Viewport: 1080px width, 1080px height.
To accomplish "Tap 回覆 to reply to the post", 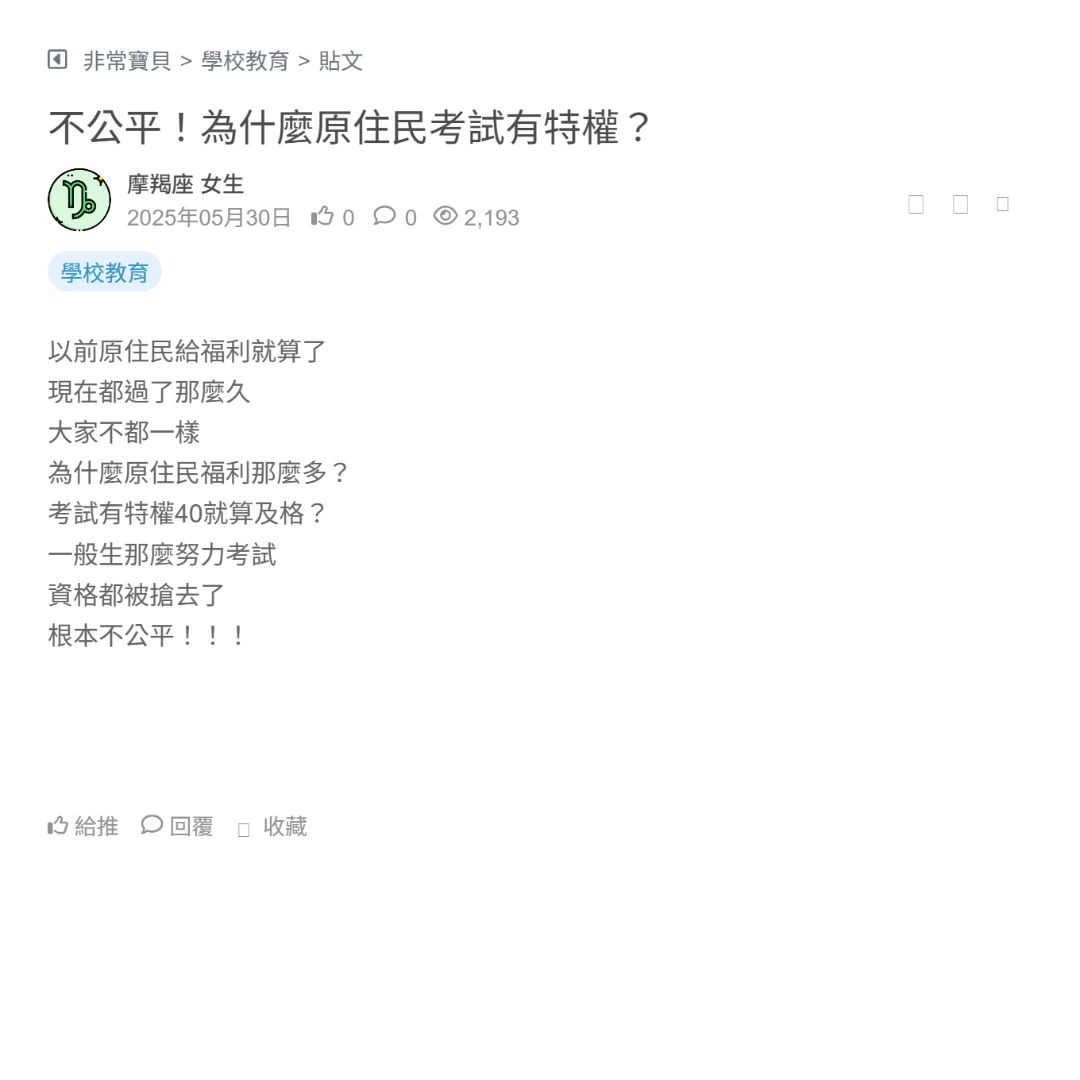I will [x=177, y=826].
